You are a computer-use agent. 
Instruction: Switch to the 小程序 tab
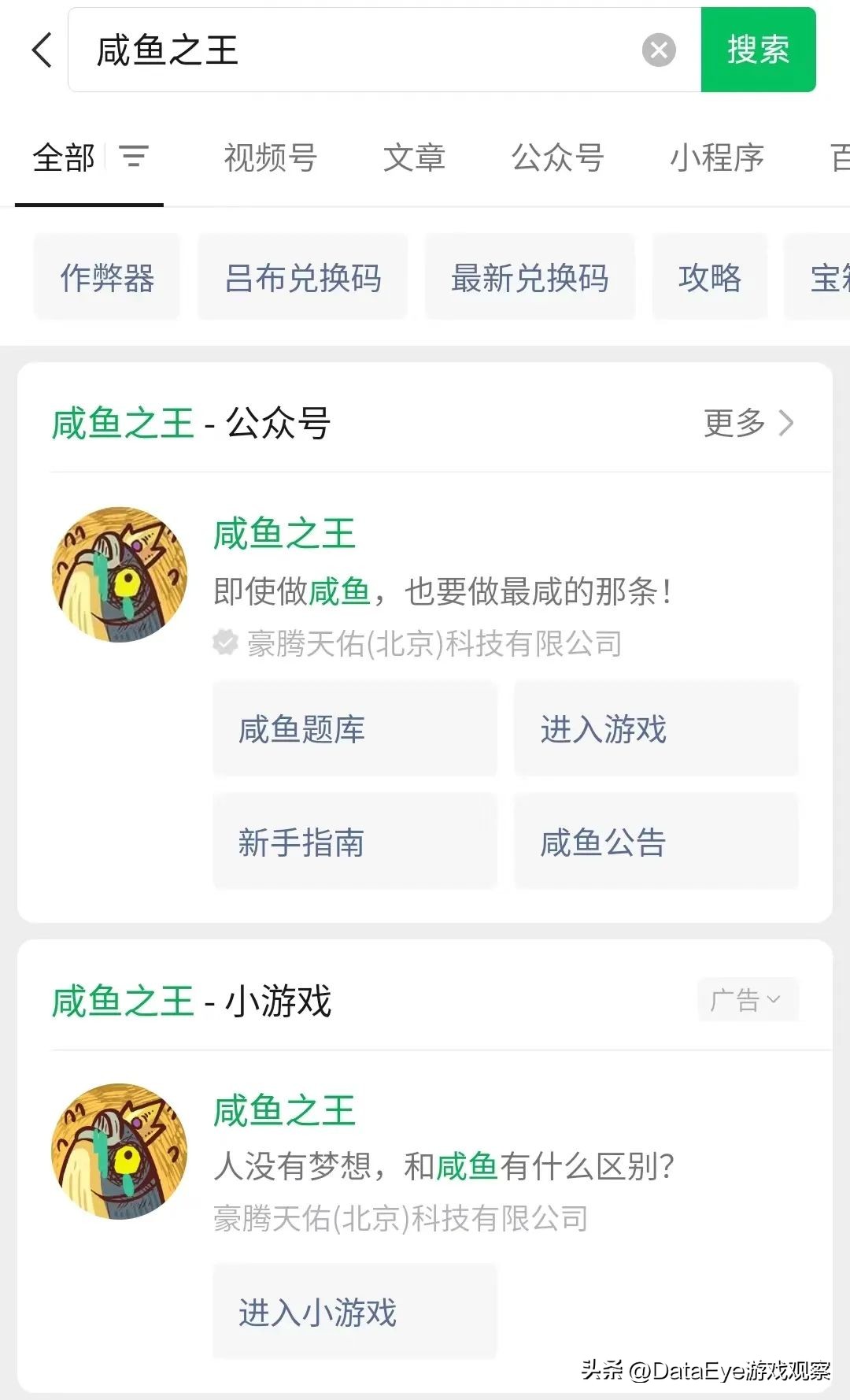coord(718,157)
